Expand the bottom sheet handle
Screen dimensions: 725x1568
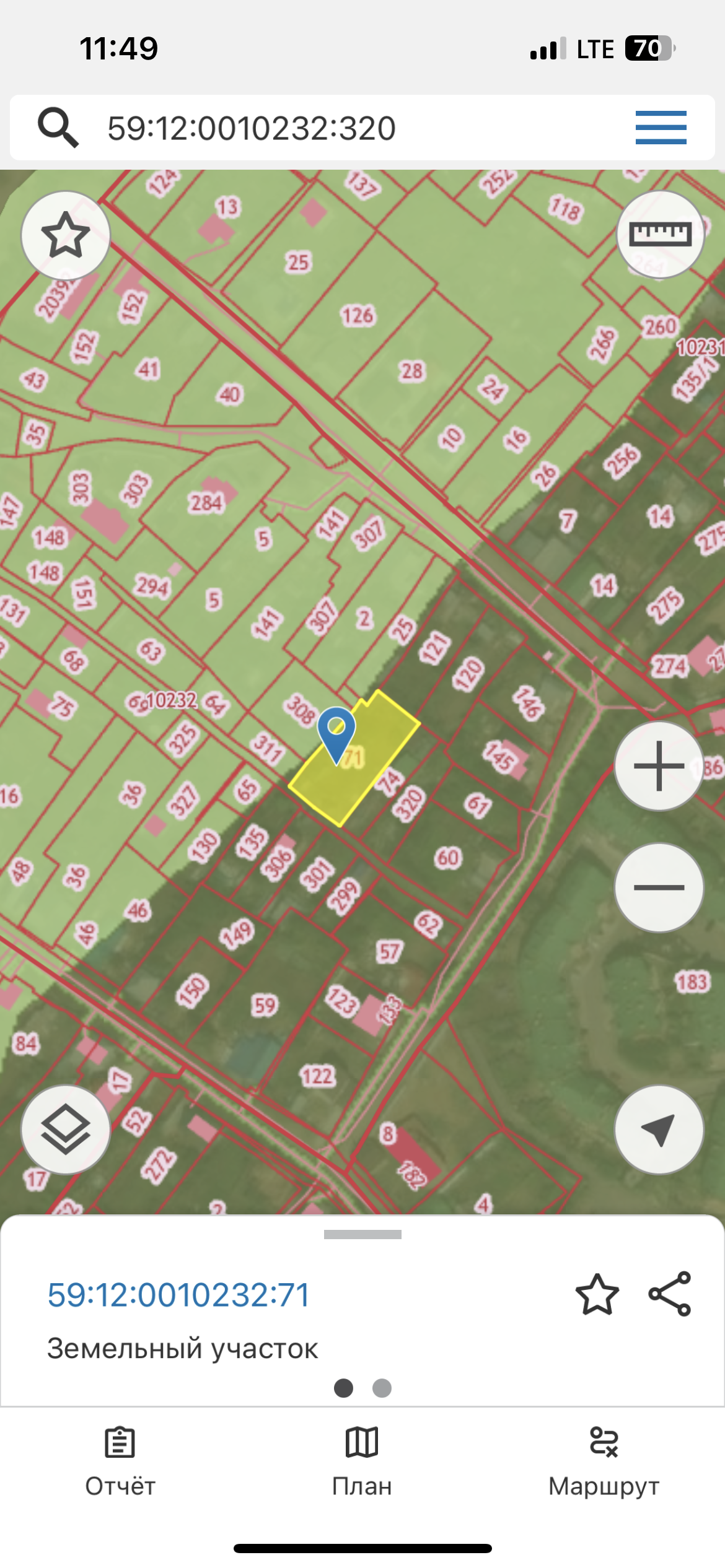362,1235
